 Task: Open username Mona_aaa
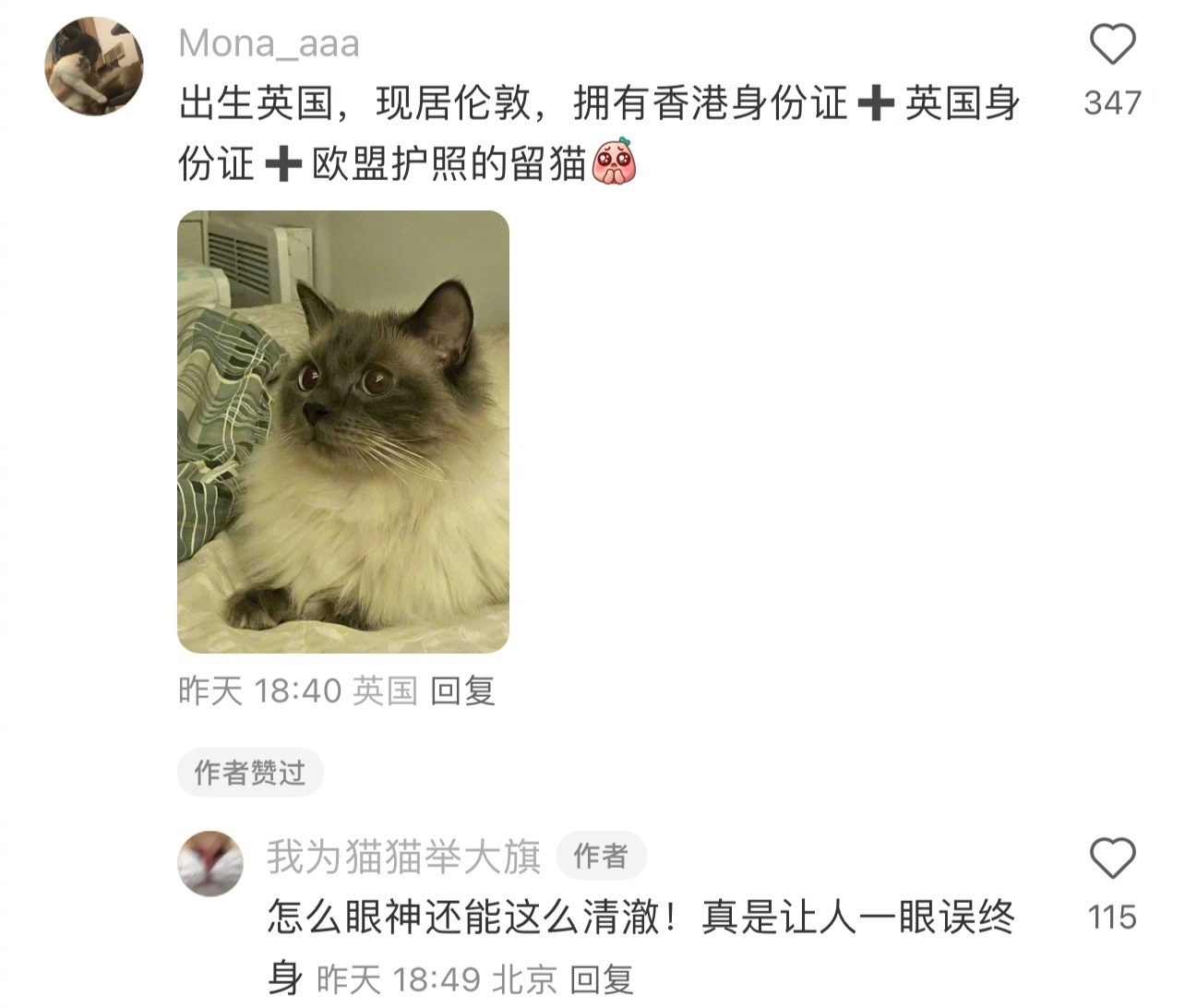[x=269, y=43]
